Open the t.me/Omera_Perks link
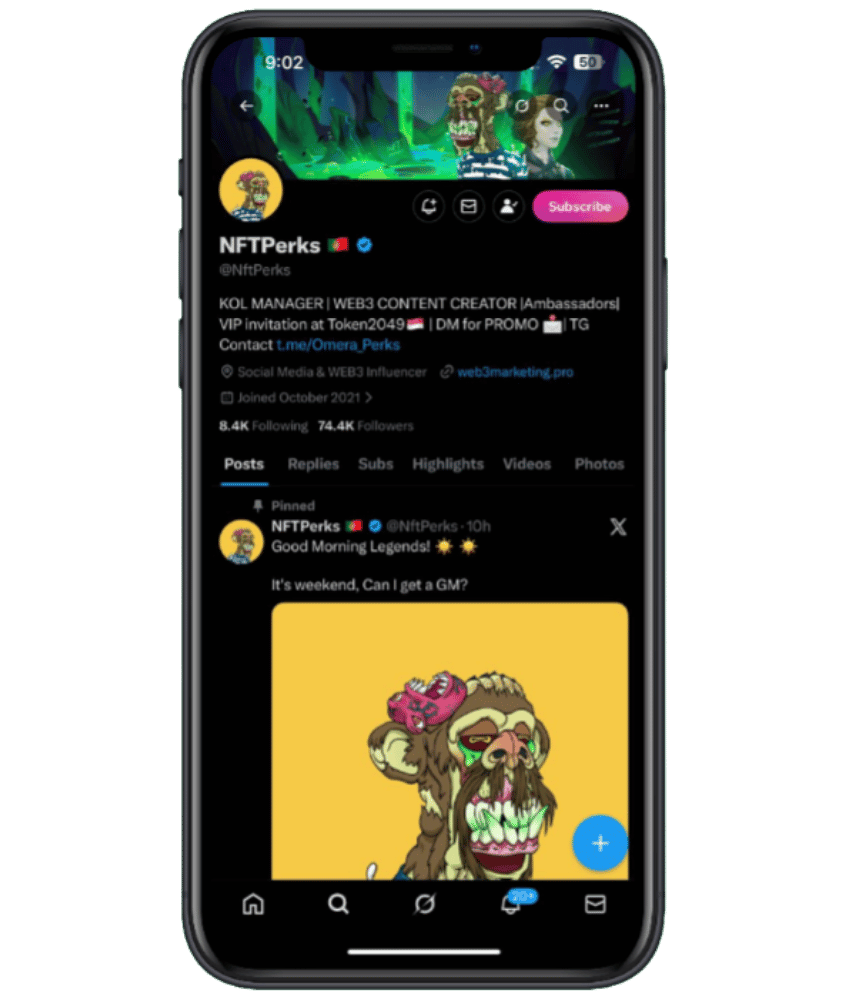 coord(338,345)
